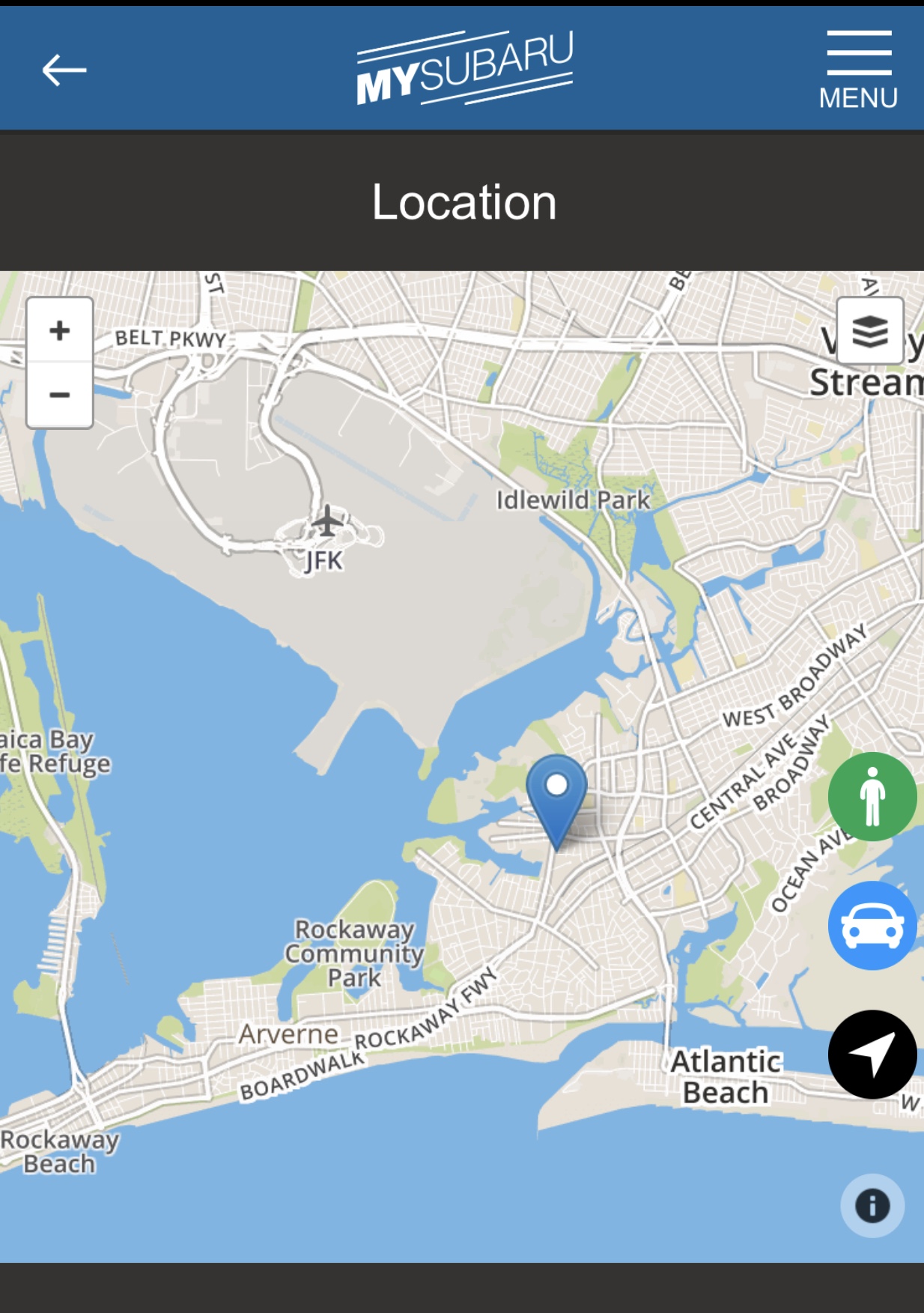Tap the green person location button

(872, 797)
